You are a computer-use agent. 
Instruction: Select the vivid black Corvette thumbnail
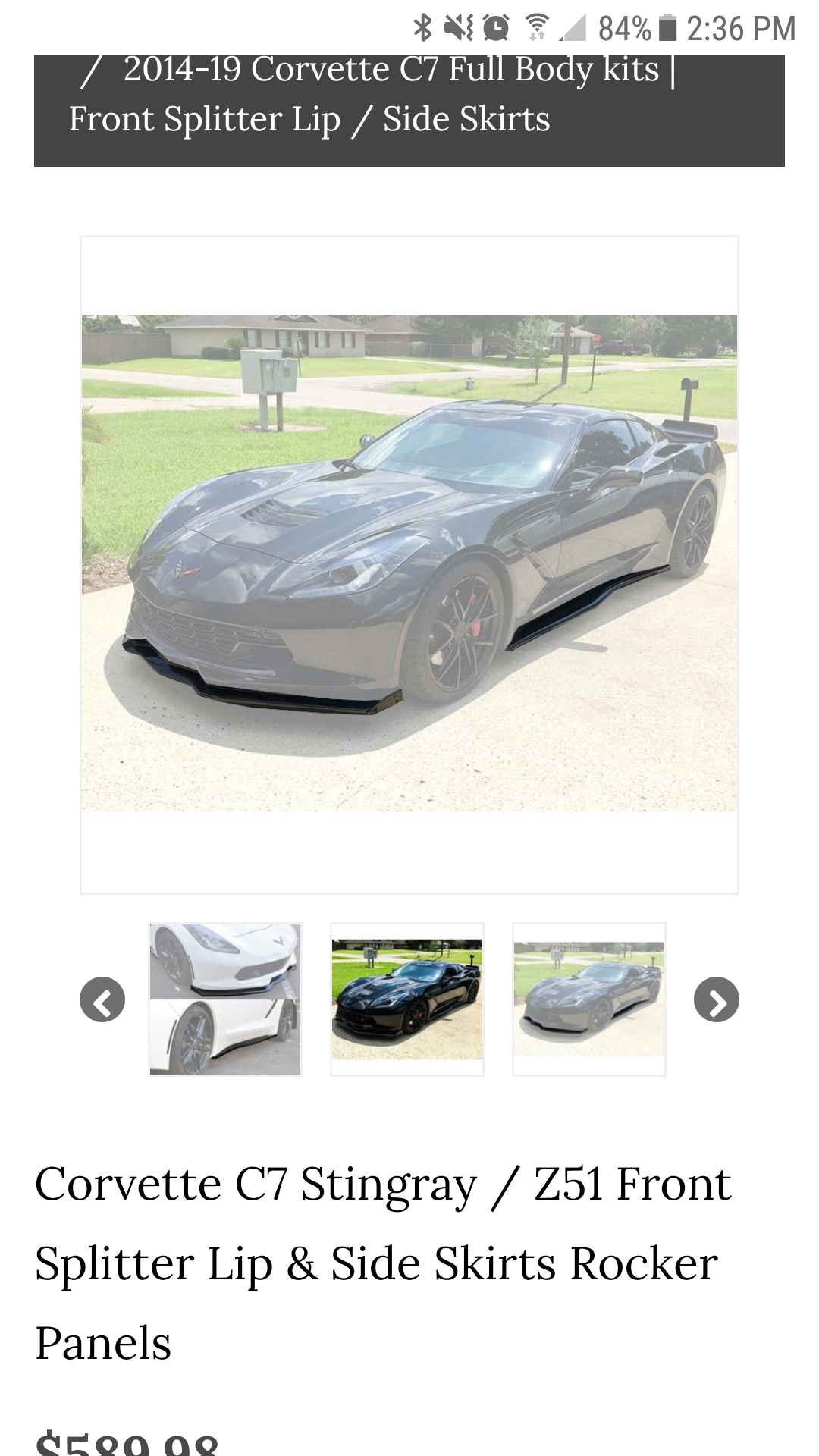pyautogui.click(x=407, y=999)
